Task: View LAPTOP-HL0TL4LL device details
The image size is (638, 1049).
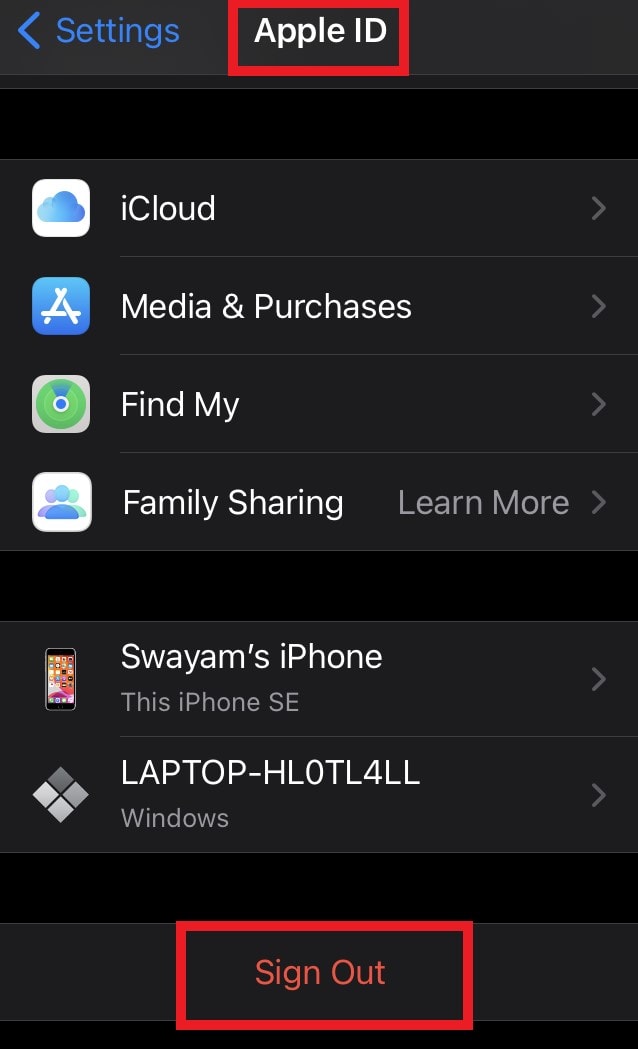Action: [319, 795]
